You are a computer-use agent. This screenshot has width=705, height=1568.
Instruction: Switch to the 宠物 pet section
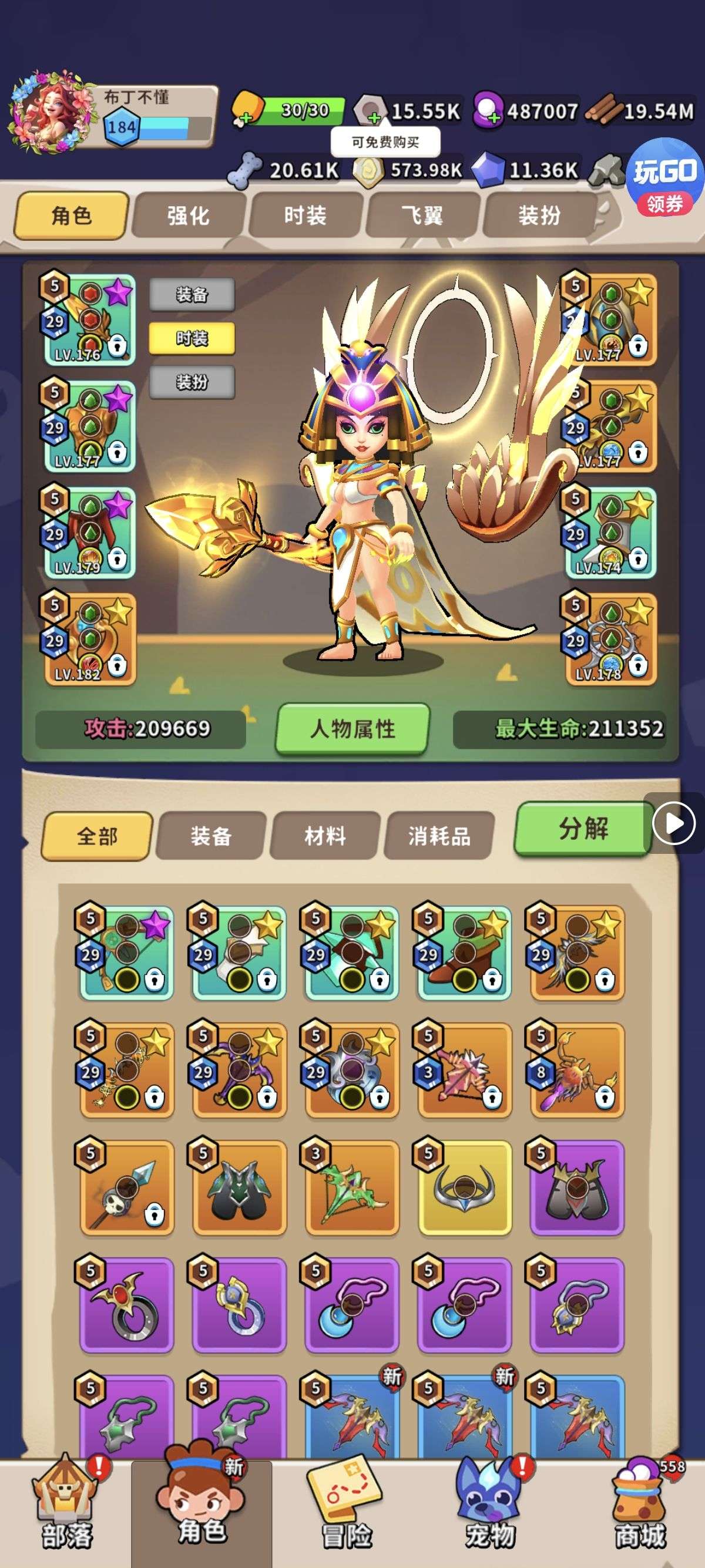pos(491,1513)
